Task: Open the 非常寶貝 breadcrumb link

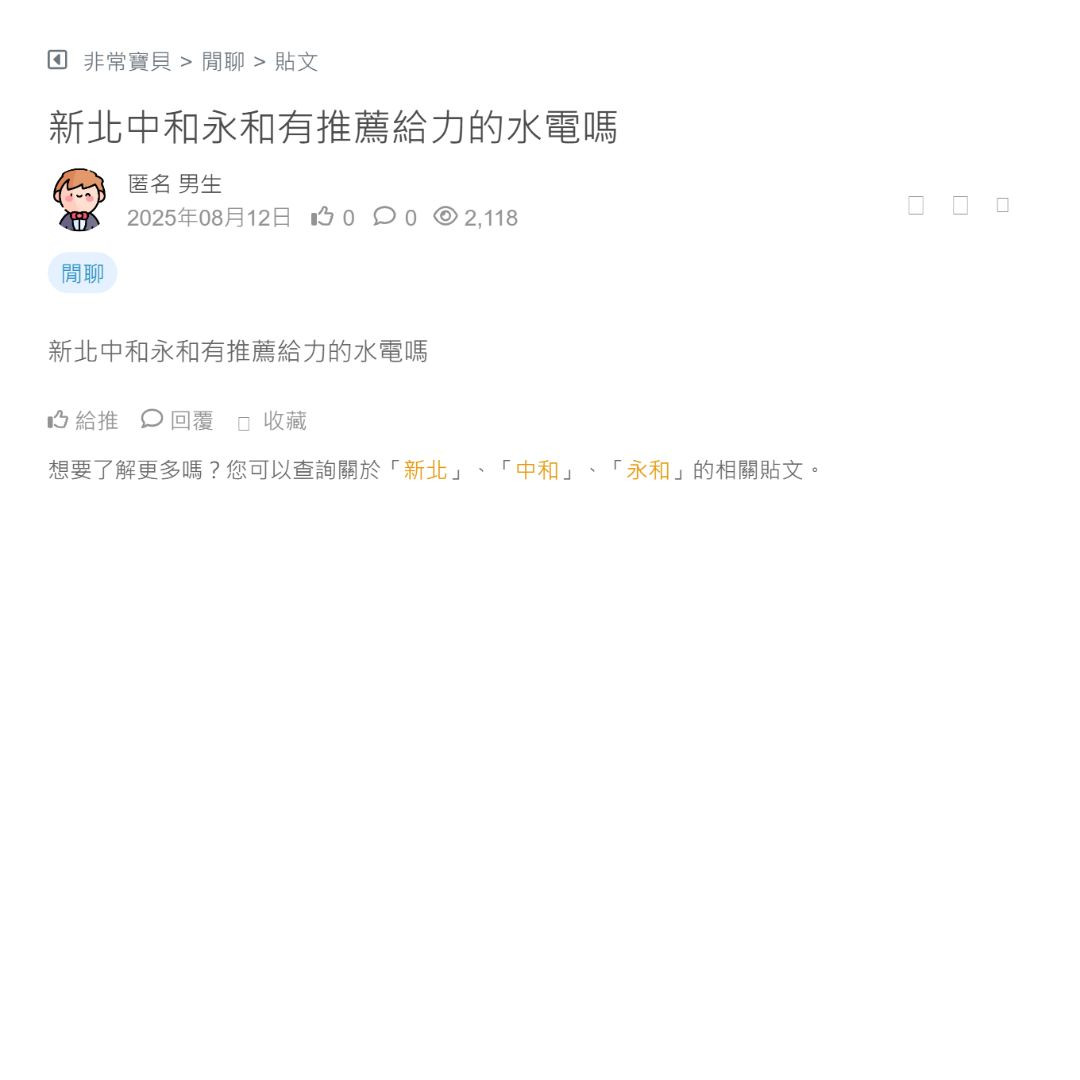Action: [x=127, y=62]
